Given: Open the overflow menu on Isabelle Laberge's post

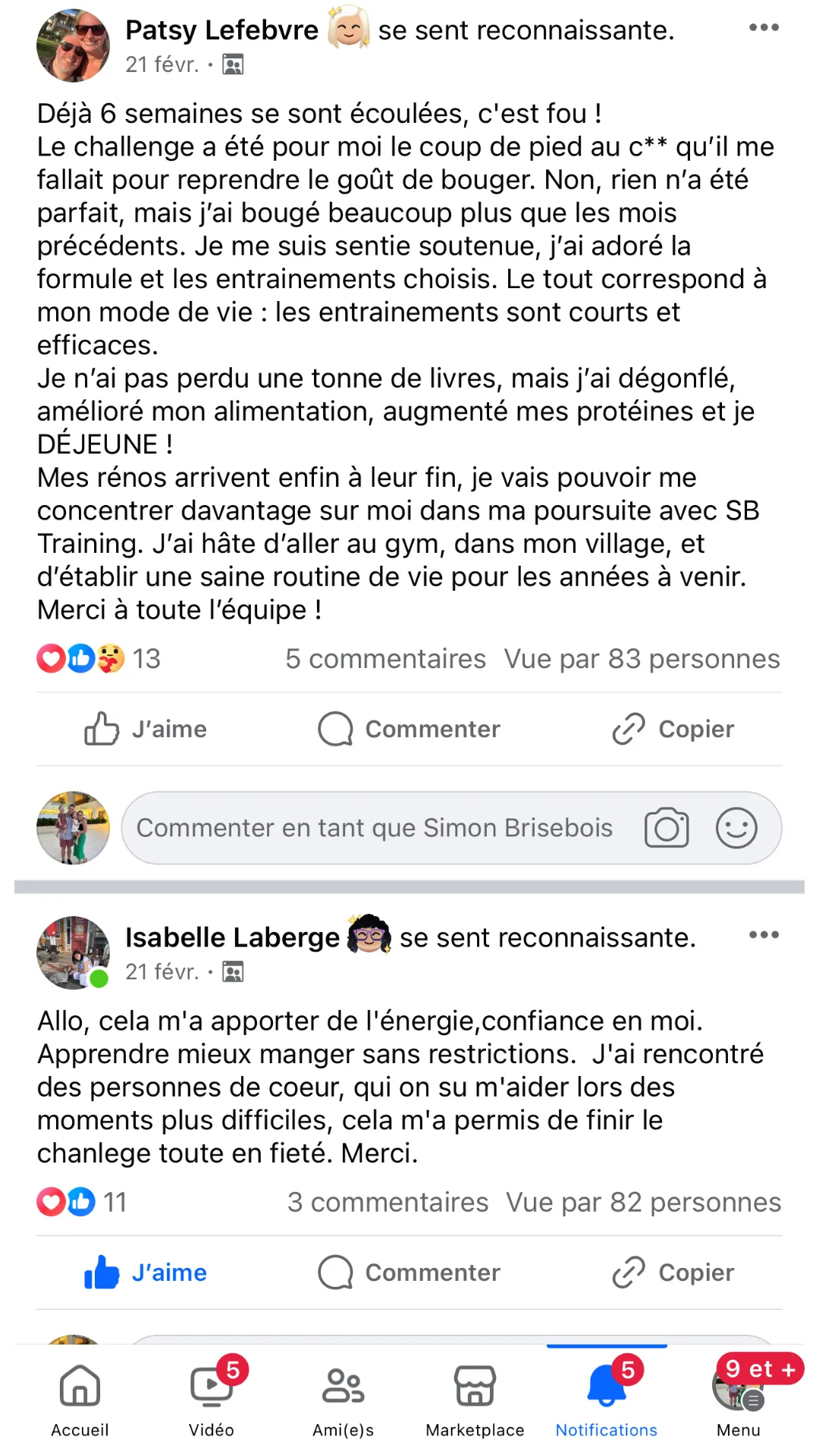Looking at the screenshot, I should tap(763, 935).
